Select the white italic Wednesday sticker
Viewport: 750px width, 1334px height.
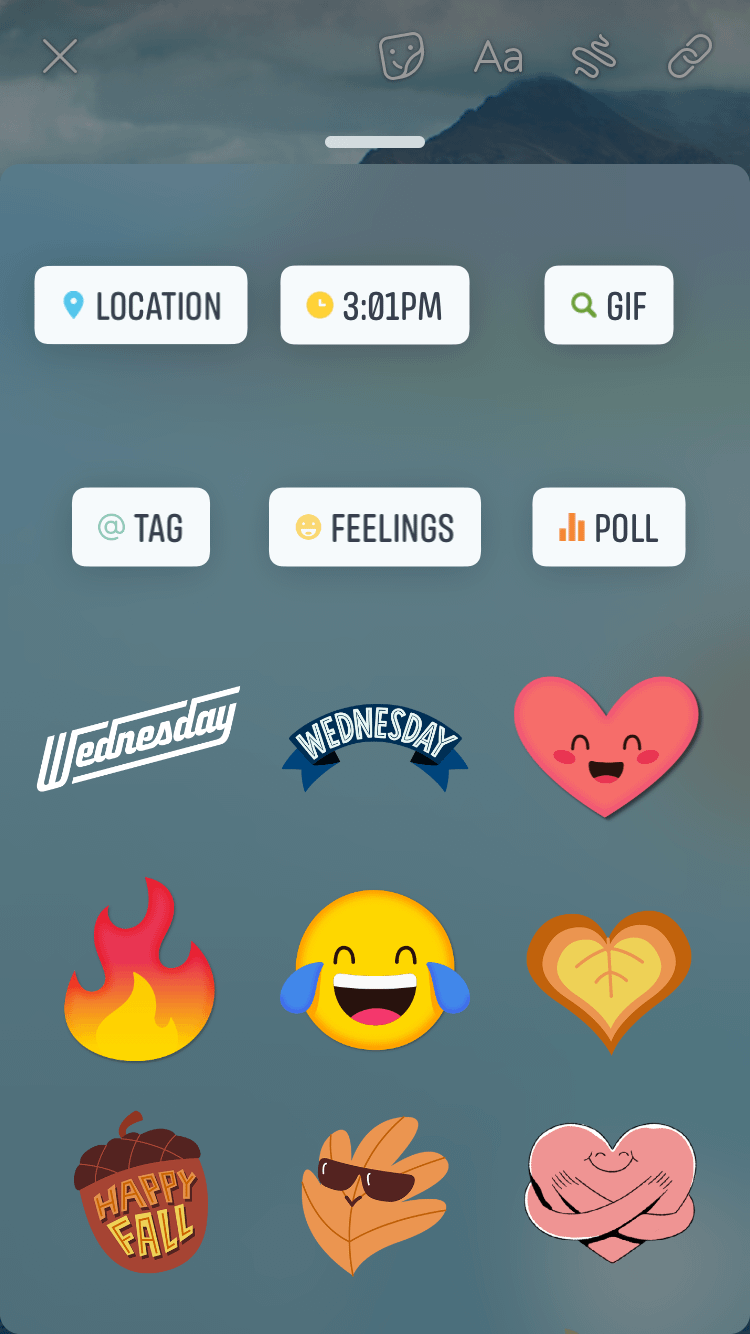pyautogui.click(x=140, y=740)
